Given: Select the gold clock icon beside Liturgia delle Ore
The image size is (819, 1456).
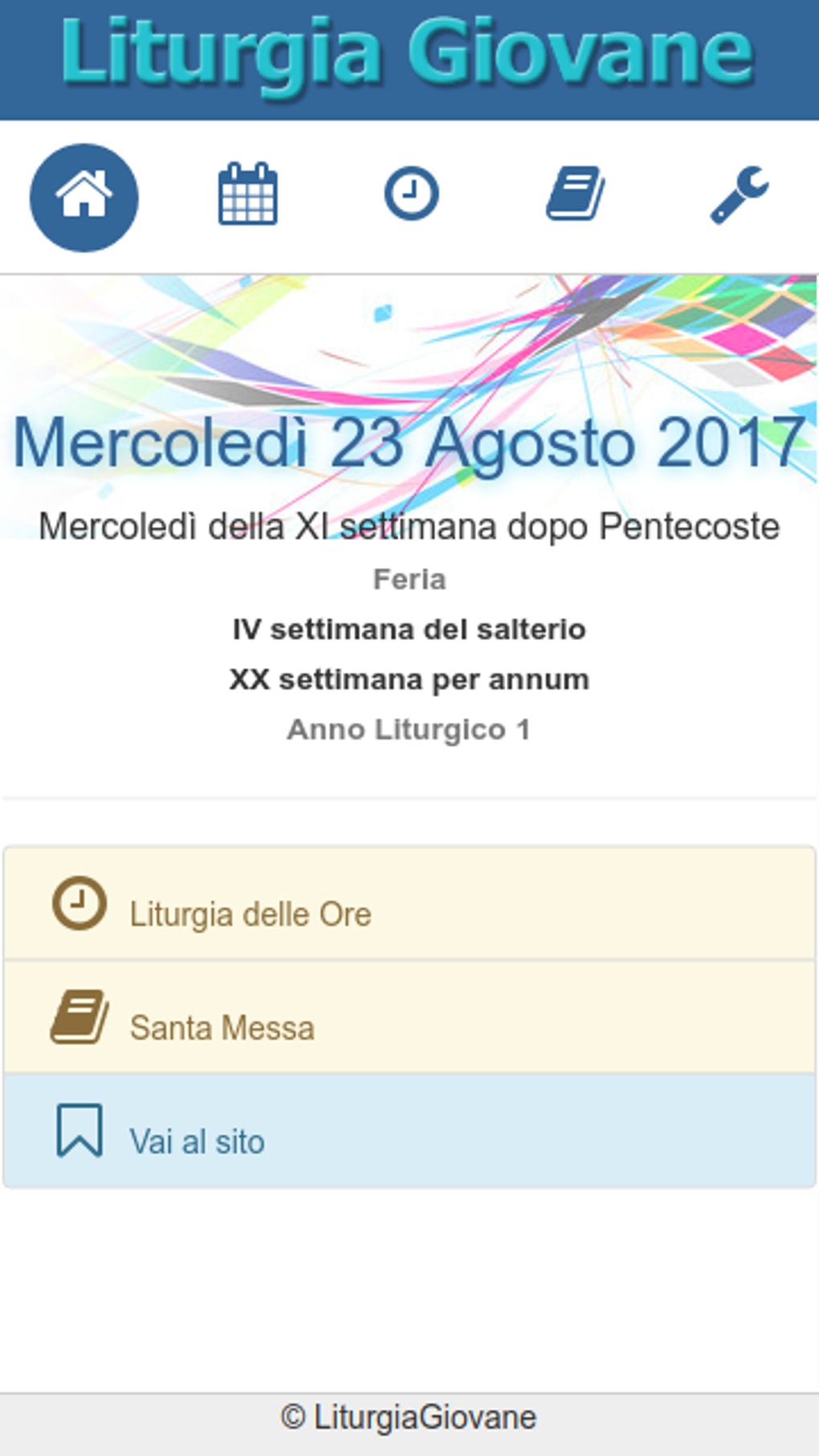Looking at the screenshot, I should pyautogui.click(x=79, y=901).
